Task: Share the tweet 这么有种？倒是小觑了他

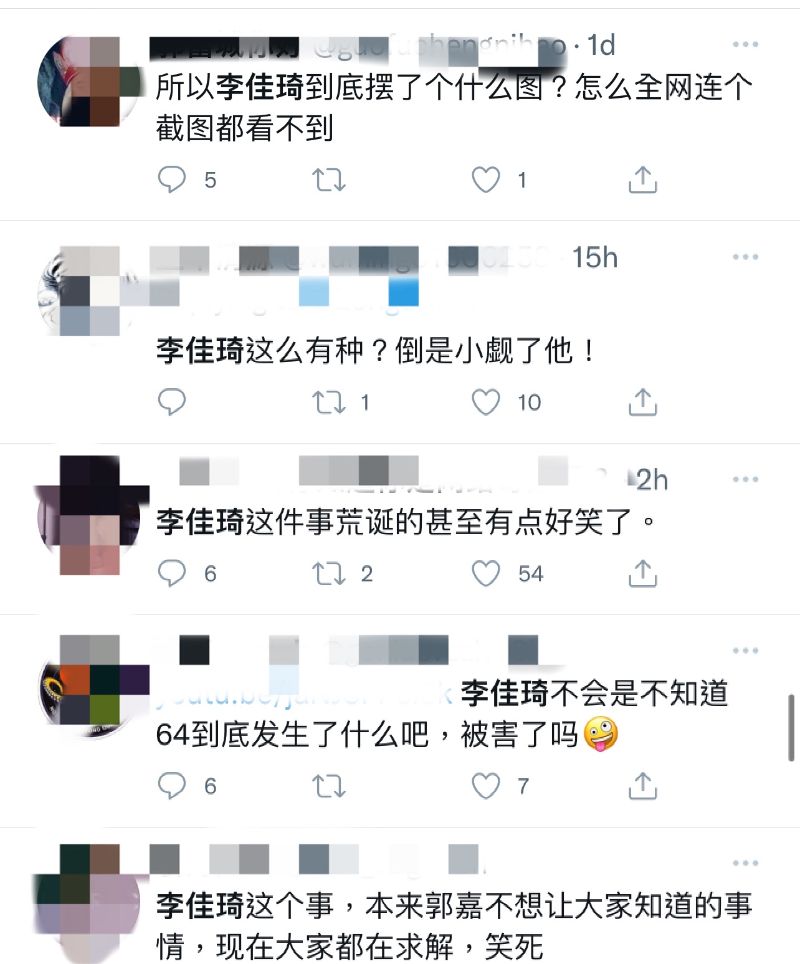Action: pyautogui.click(x=642, y=402)
